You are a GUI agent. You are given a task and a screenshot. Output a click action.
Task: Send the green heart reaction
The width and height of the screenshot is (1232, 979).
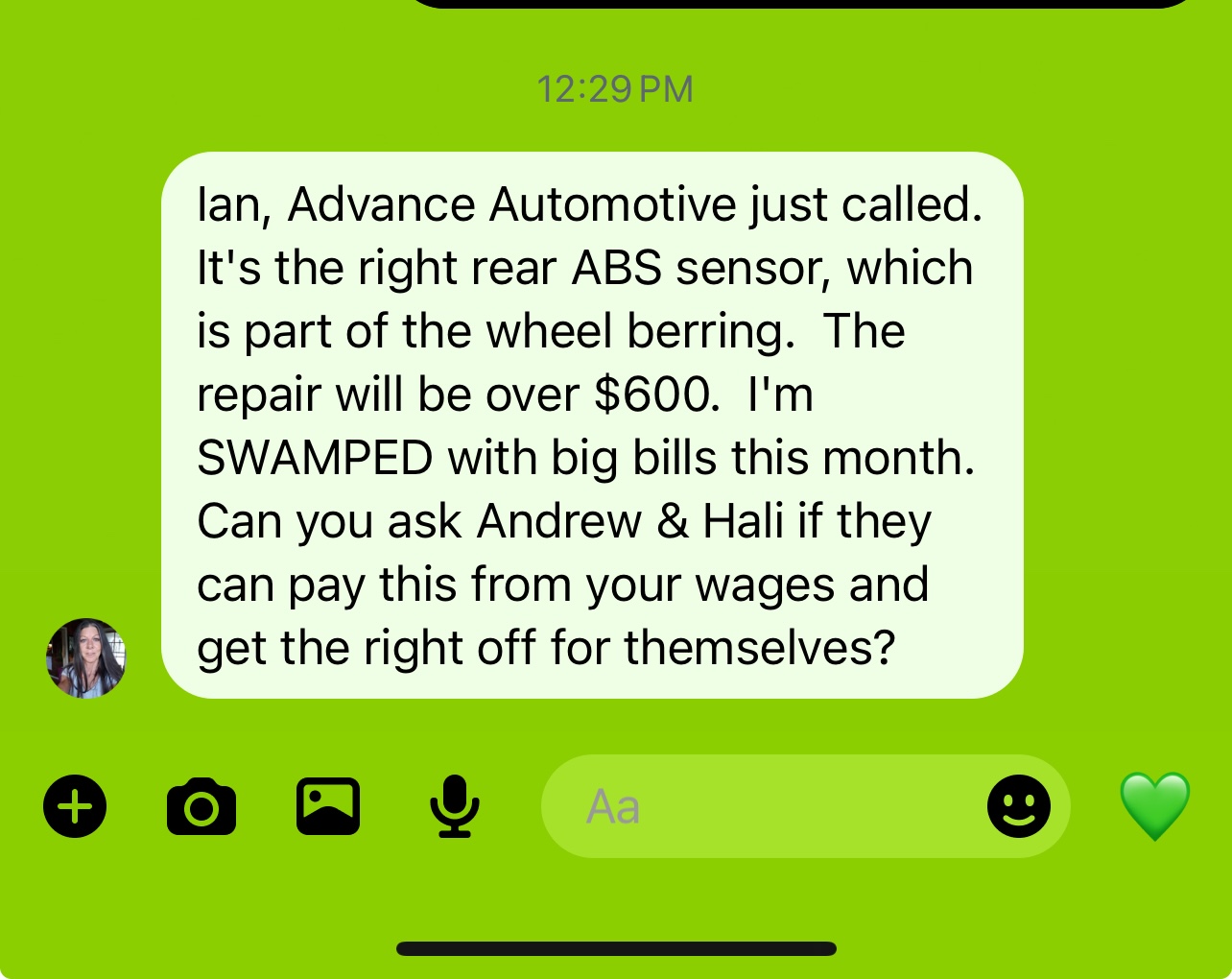[1154, 806]
